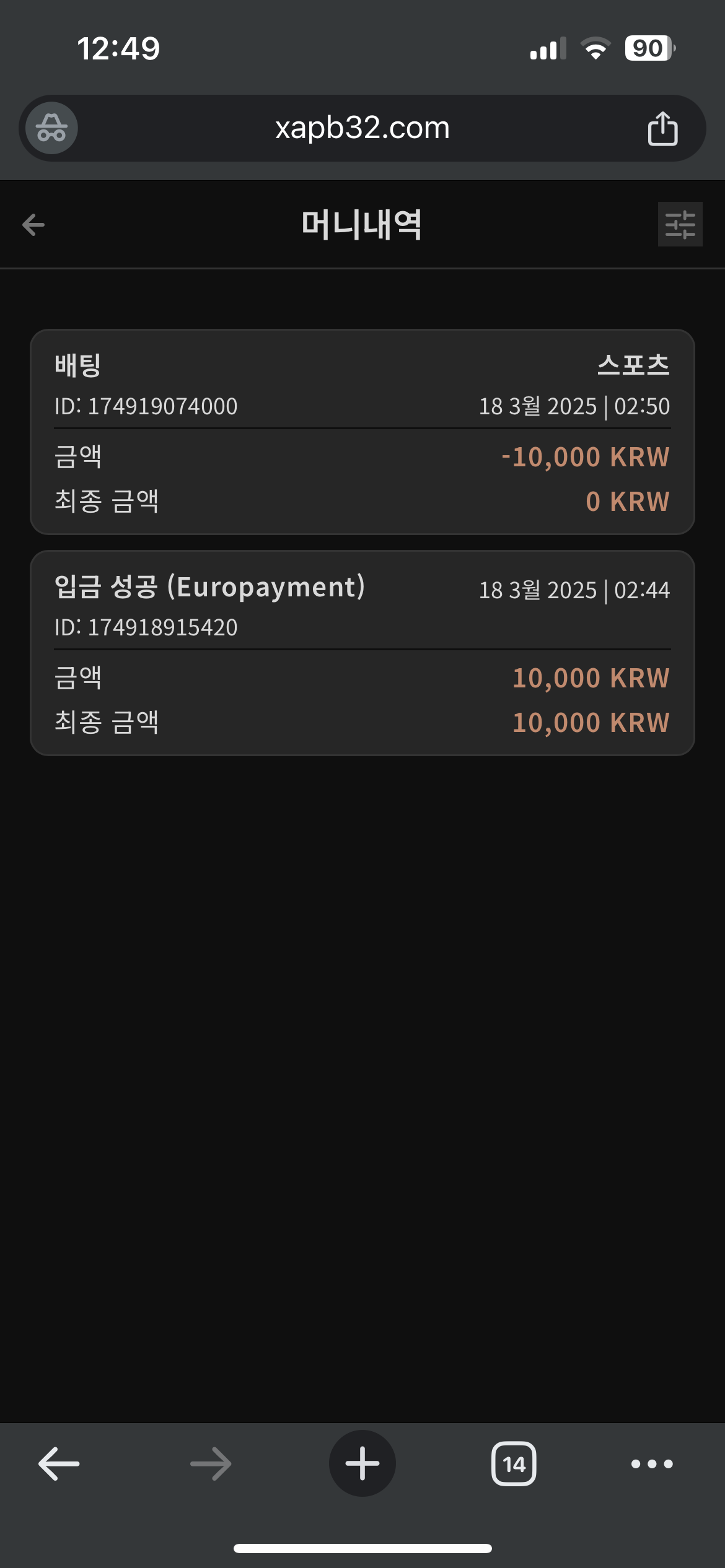This screenshot has width=725, height=1568.
Task: Open the incognito mode icon
Action: 51,128
